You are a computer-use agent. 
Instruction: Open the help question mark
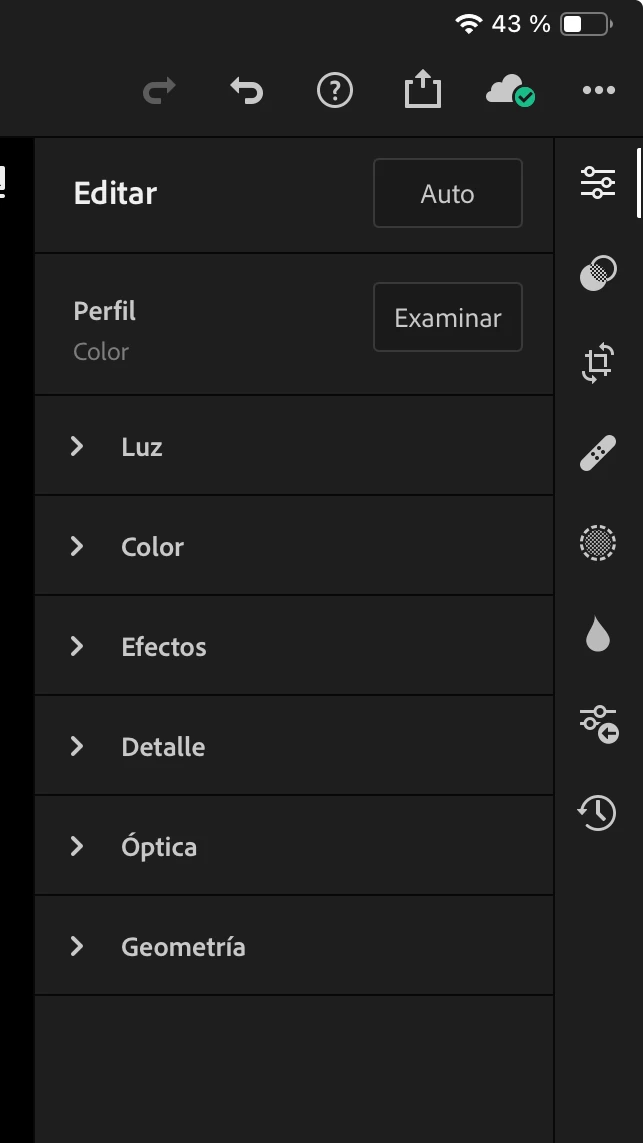point(334,92)
